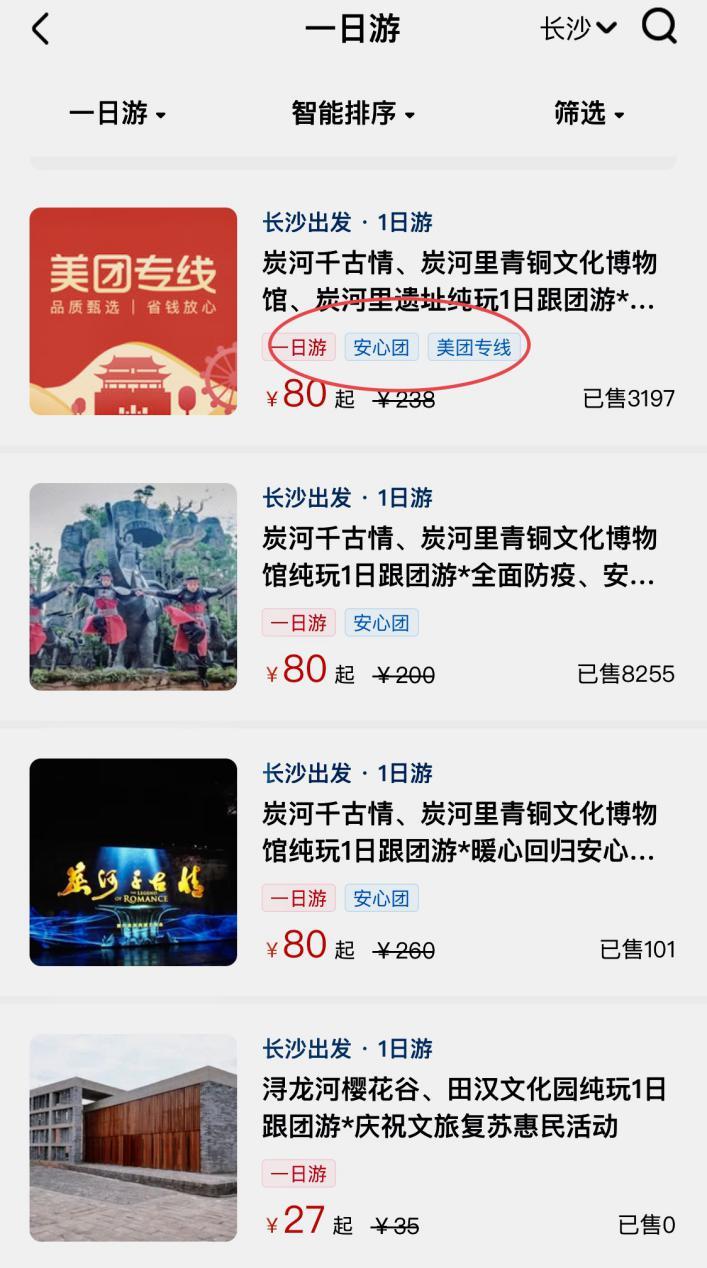View the 炭河千古情 tour with 已售8255
The height and width of the screenshot is (1268, 707).
(458, 557)
